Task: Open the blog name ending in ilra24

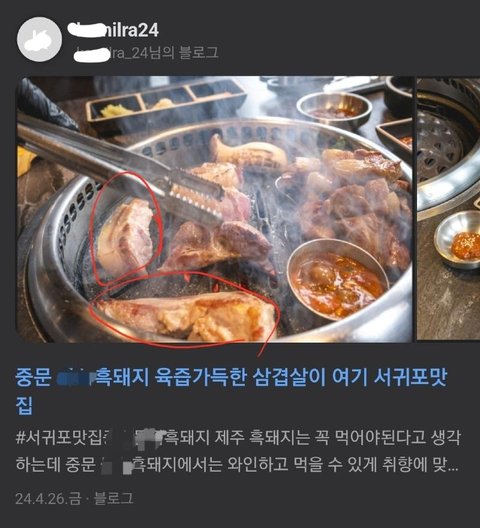Action: coord(113,31)
